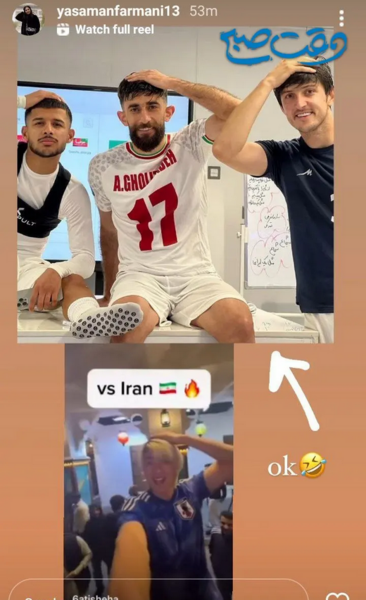Tap the send message field
This screenshot has height=600, width=366.
(157, 592)
